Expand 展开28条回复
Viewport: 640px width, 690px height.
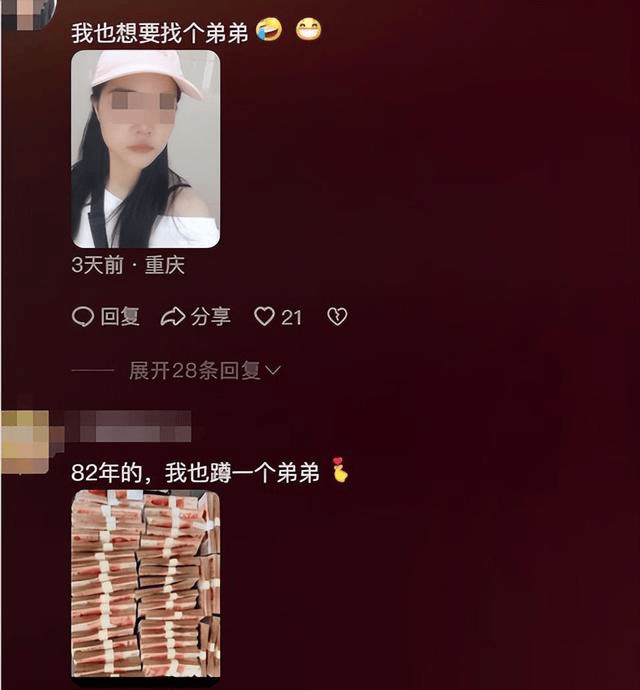point(205,371)
